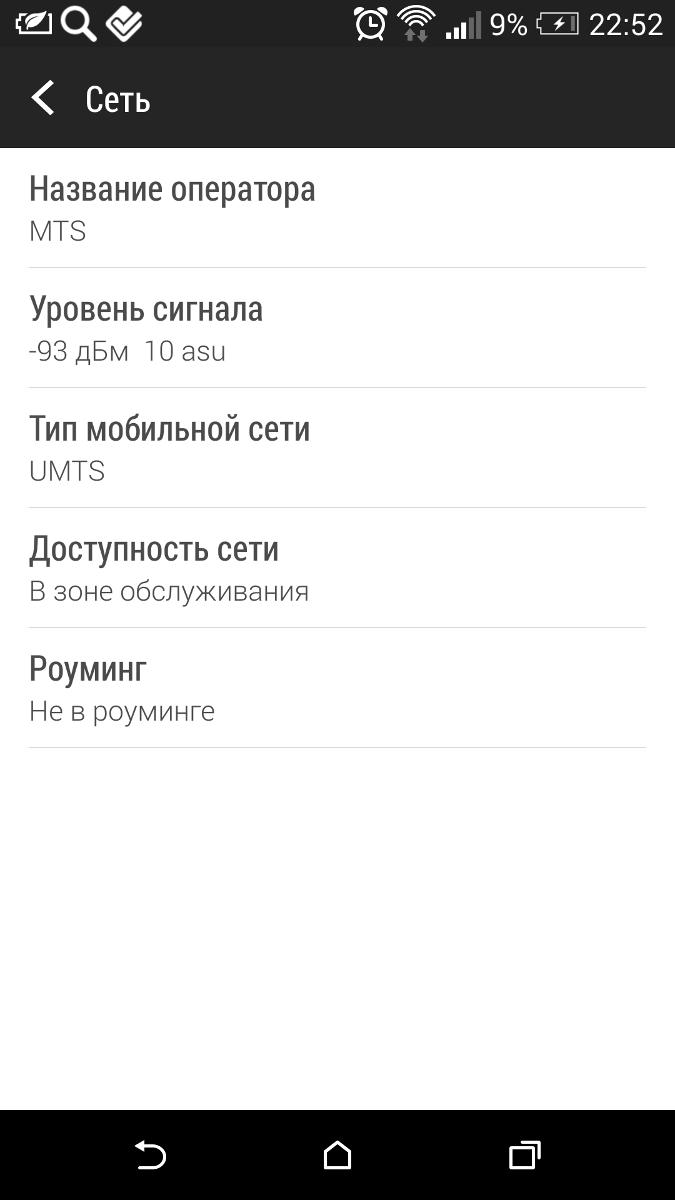This screenshot has width=675, height=1200.
Task: Tap the system back button
Action: tap(150, 1156)
